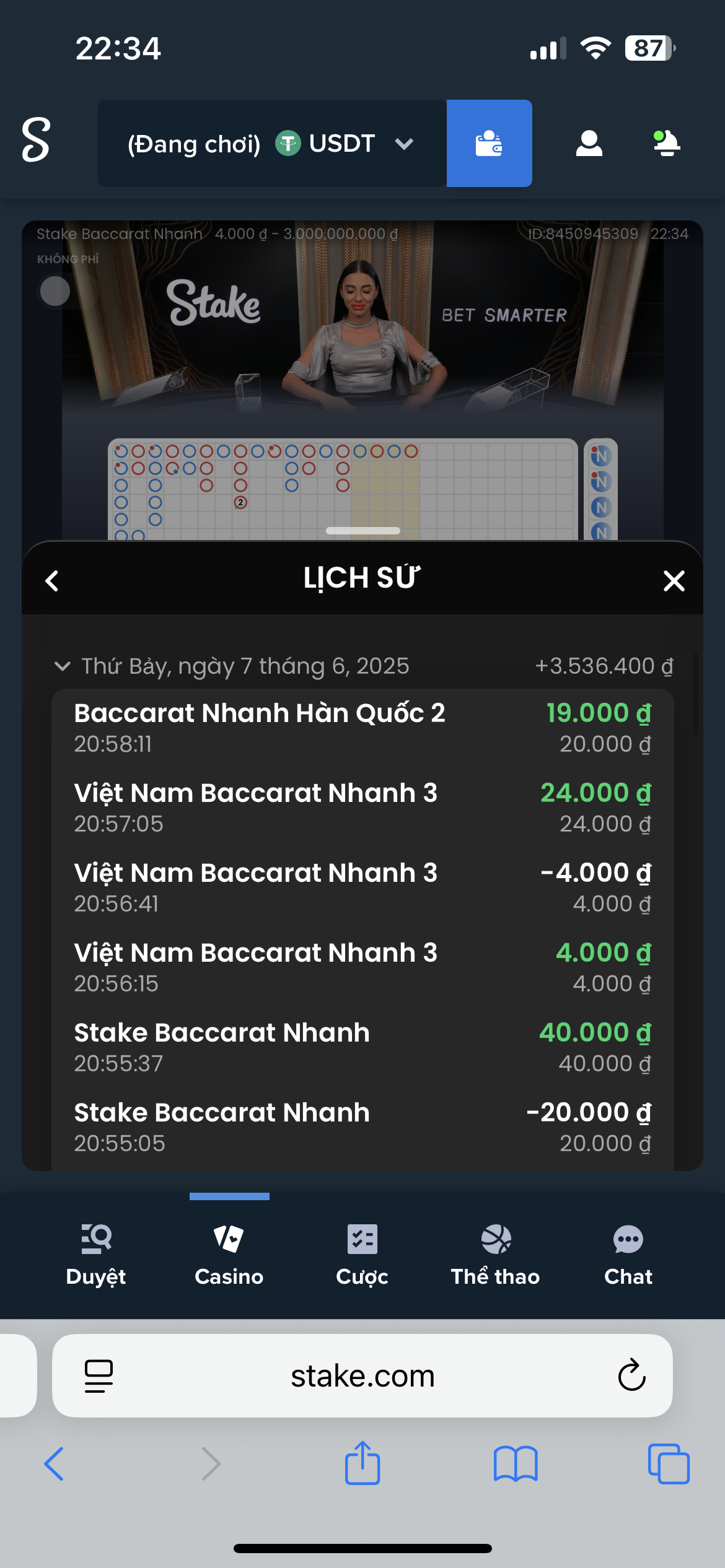Viewport: 725px width, 1568px height.
Task: Open Stake Baccarat Nhanh entry at 20:55:37
Action: (x=362, y=1047)
